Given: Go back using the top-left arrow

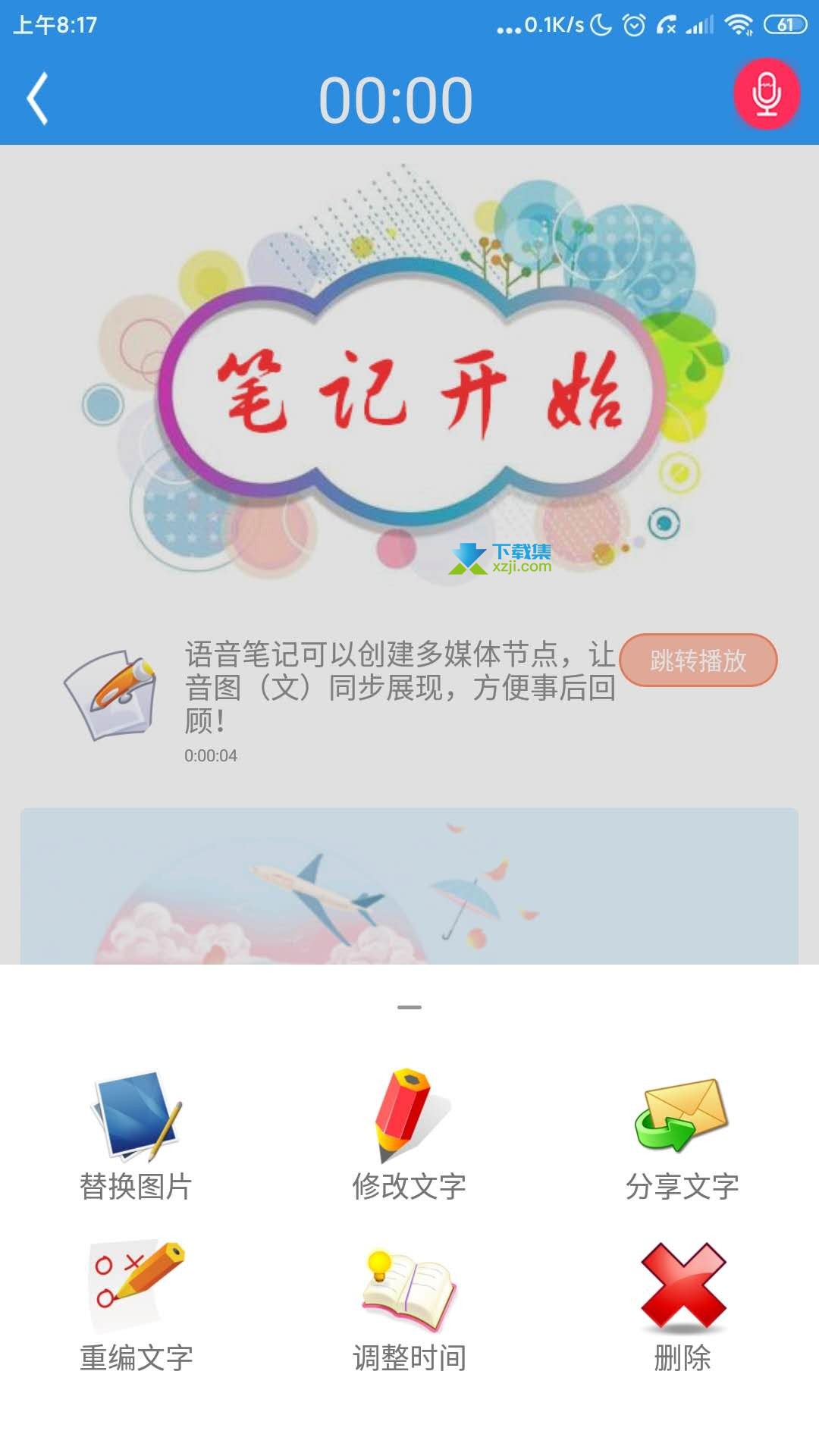Looking at the screenshot, I should (x=38, y=99).
